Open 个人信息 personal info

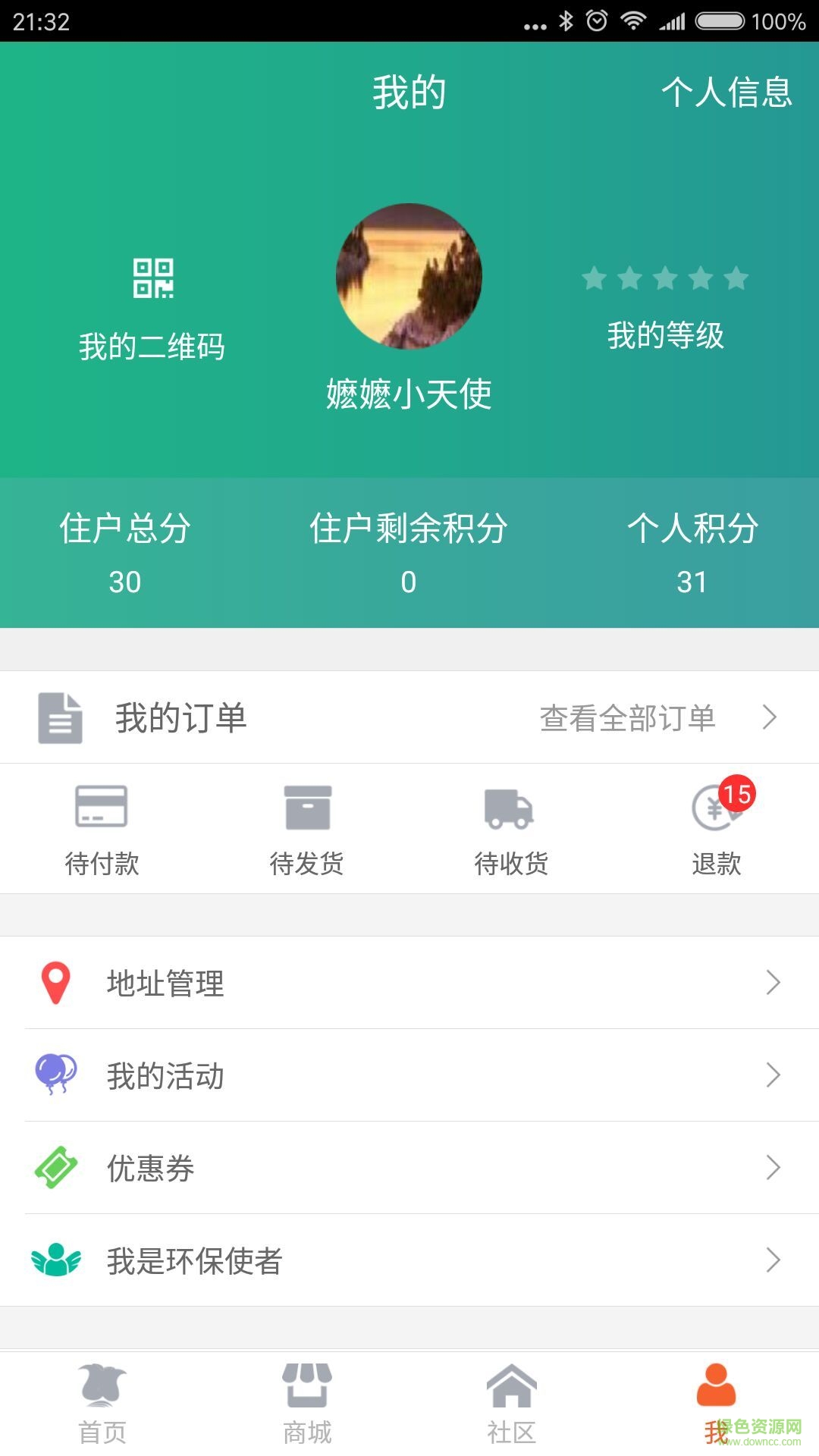726,92
